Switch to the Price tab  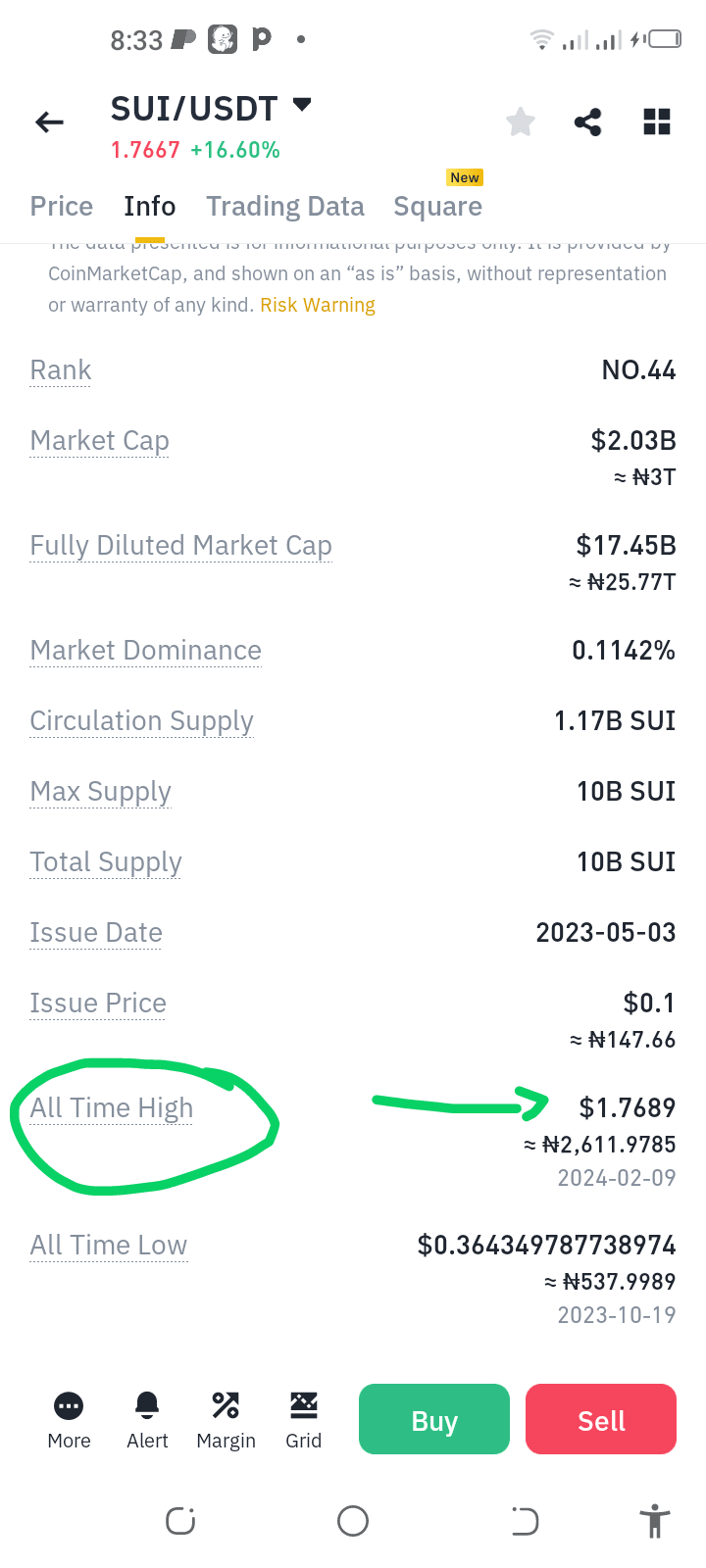[x=61, y=206]
